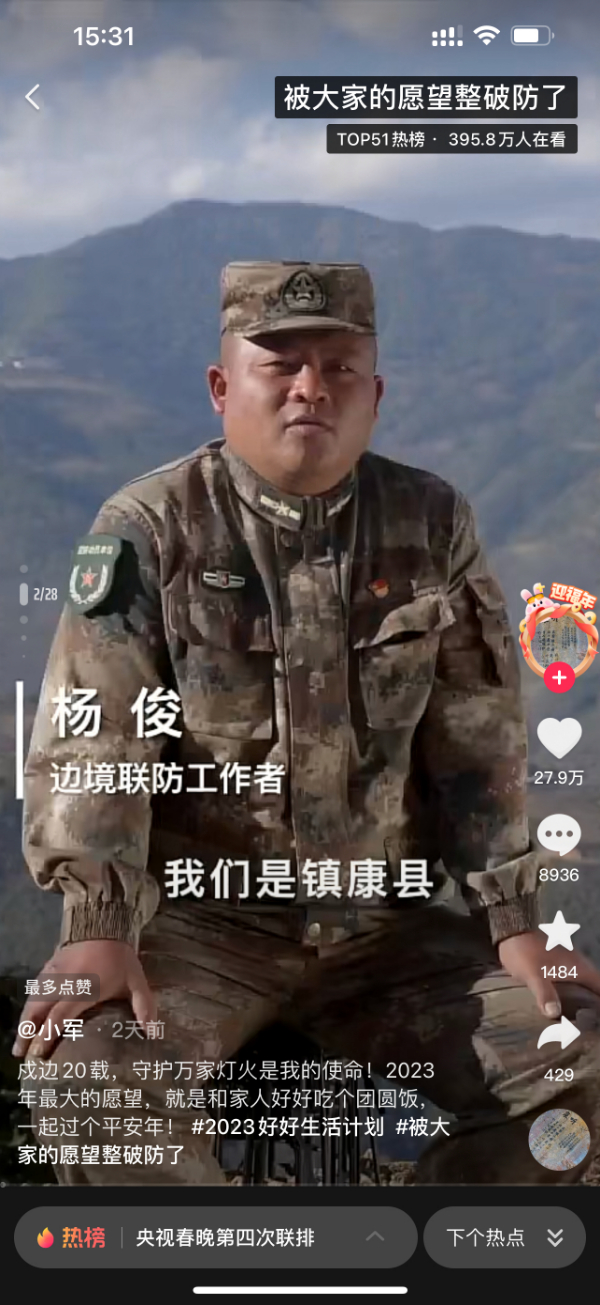Jump to 下个热点 next hot topic
Image resolution: width=600 pixels, height=1305 pixels.
(x=504, y=1237)
